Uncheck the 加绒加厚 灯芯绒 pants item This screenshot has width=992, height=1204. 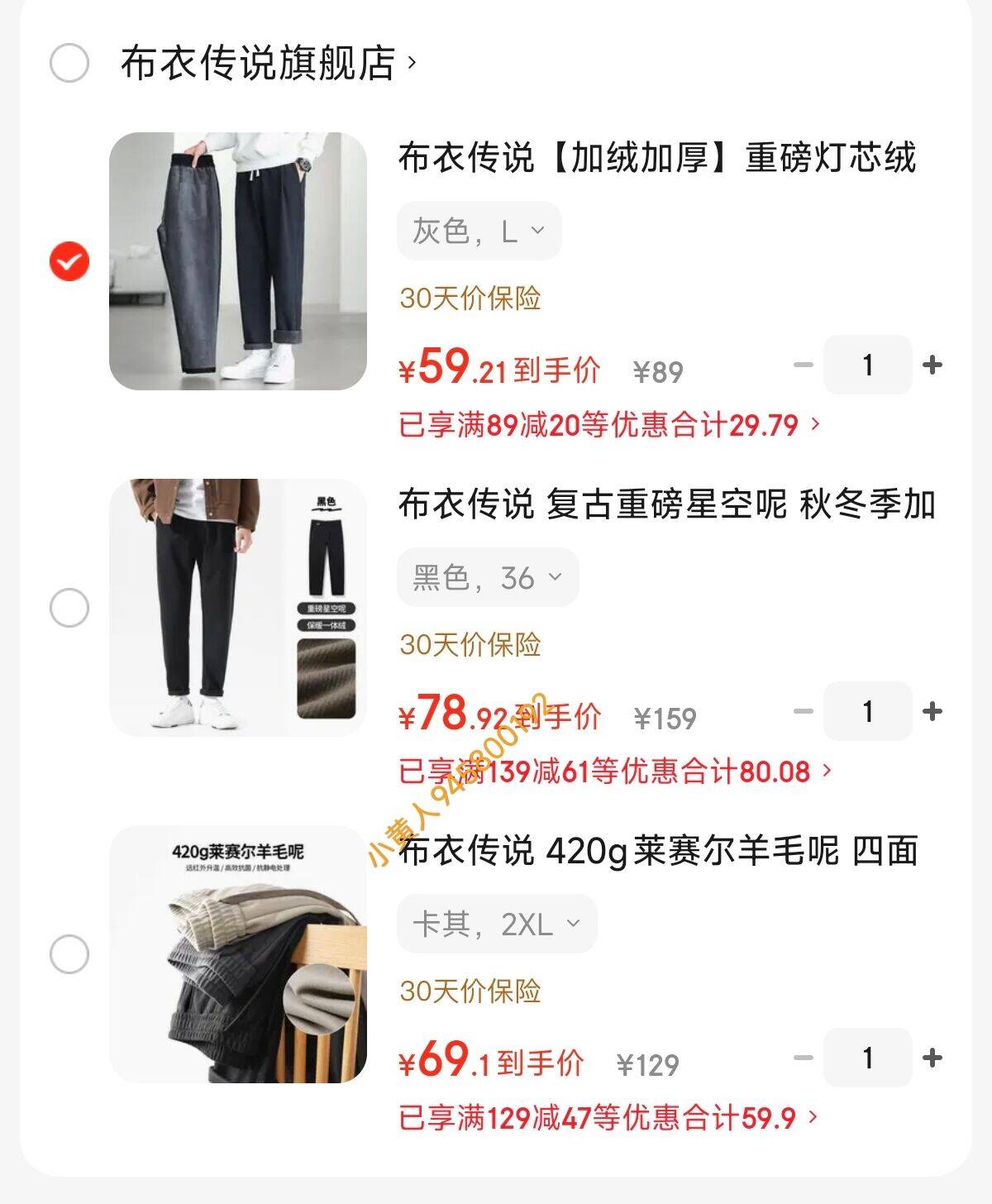69,261
